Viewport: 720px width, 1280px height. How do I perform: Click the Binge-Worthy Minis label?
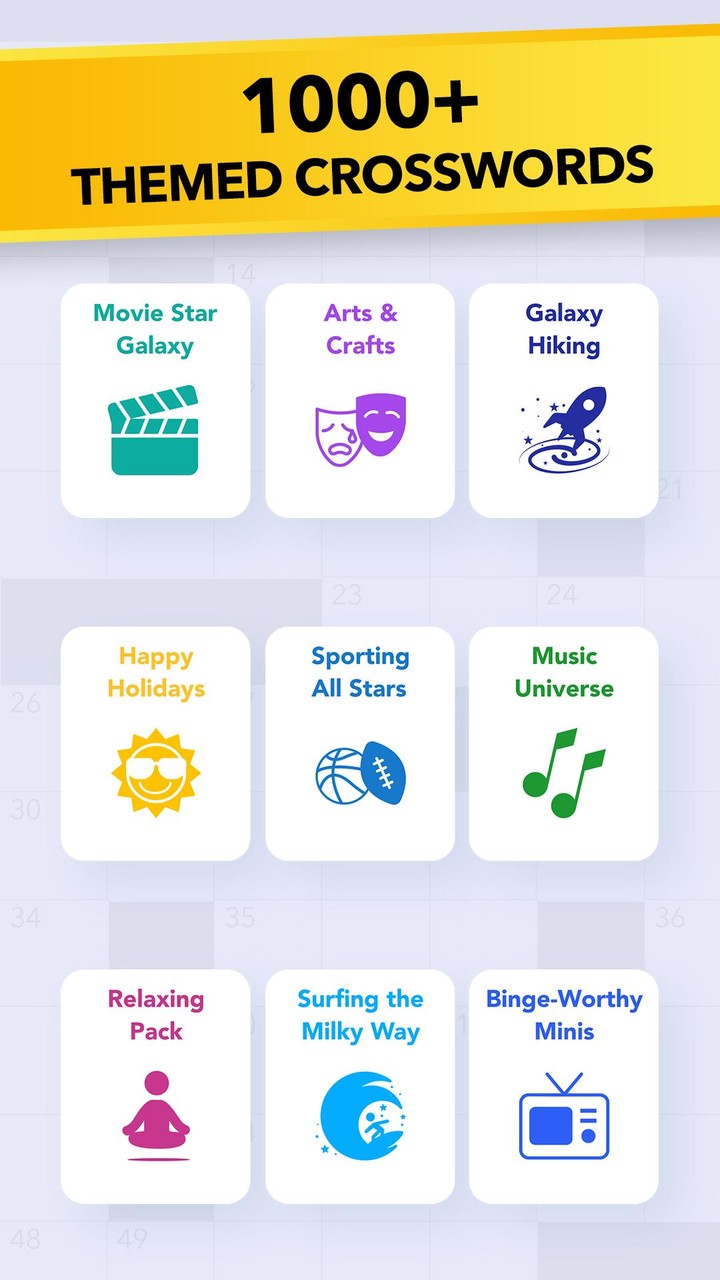[x=563, y=1015]
